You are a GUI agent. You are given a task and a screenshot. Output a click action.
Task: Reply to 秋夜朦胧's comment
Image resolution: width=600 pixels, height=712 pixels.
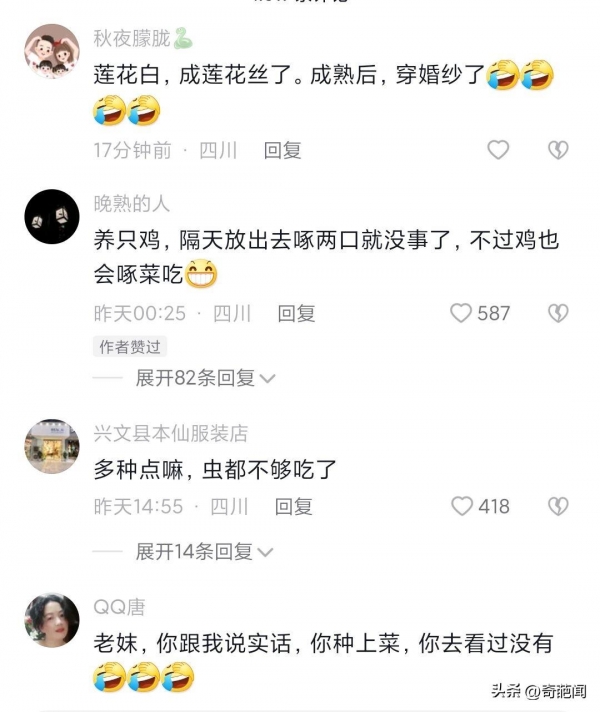click(282, 150)
